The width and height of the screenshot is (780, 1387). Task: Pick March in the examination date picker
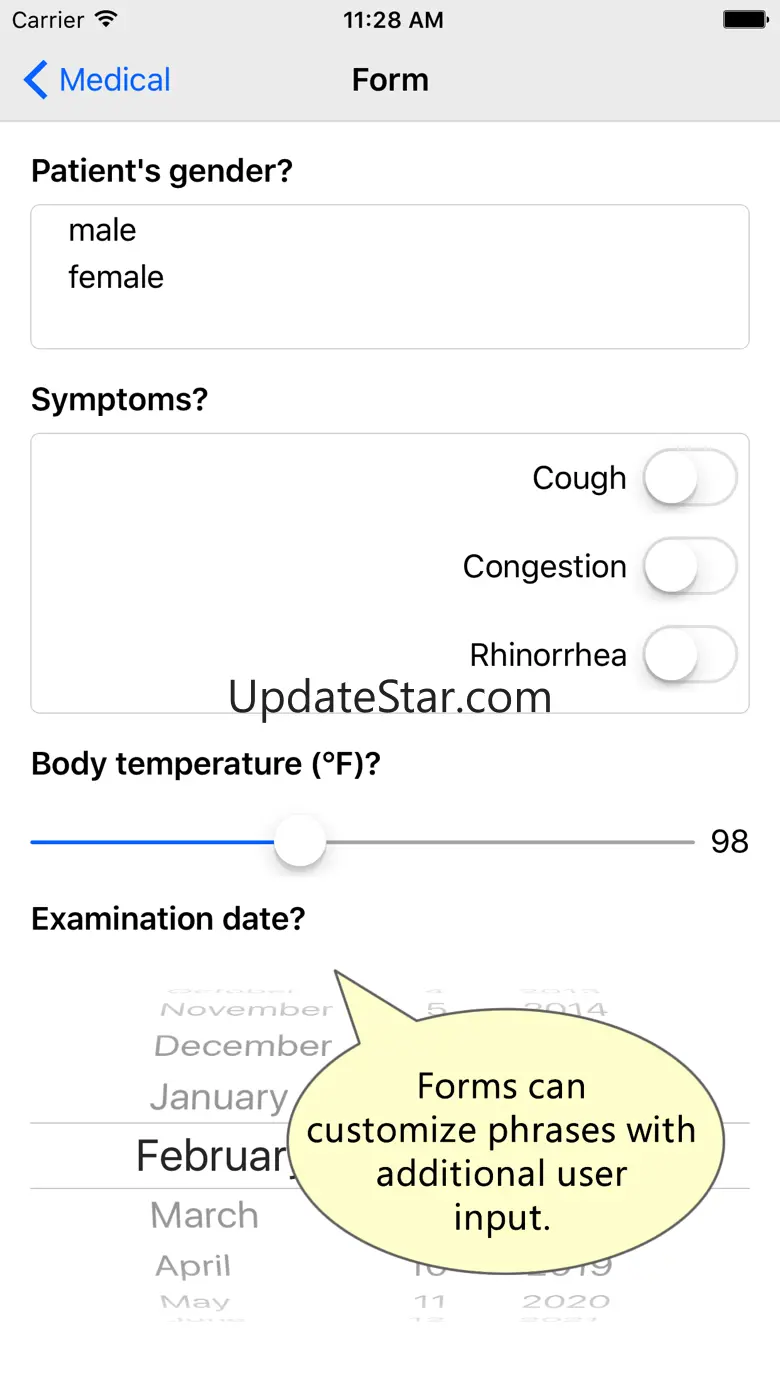click(x=204, y=1215)
